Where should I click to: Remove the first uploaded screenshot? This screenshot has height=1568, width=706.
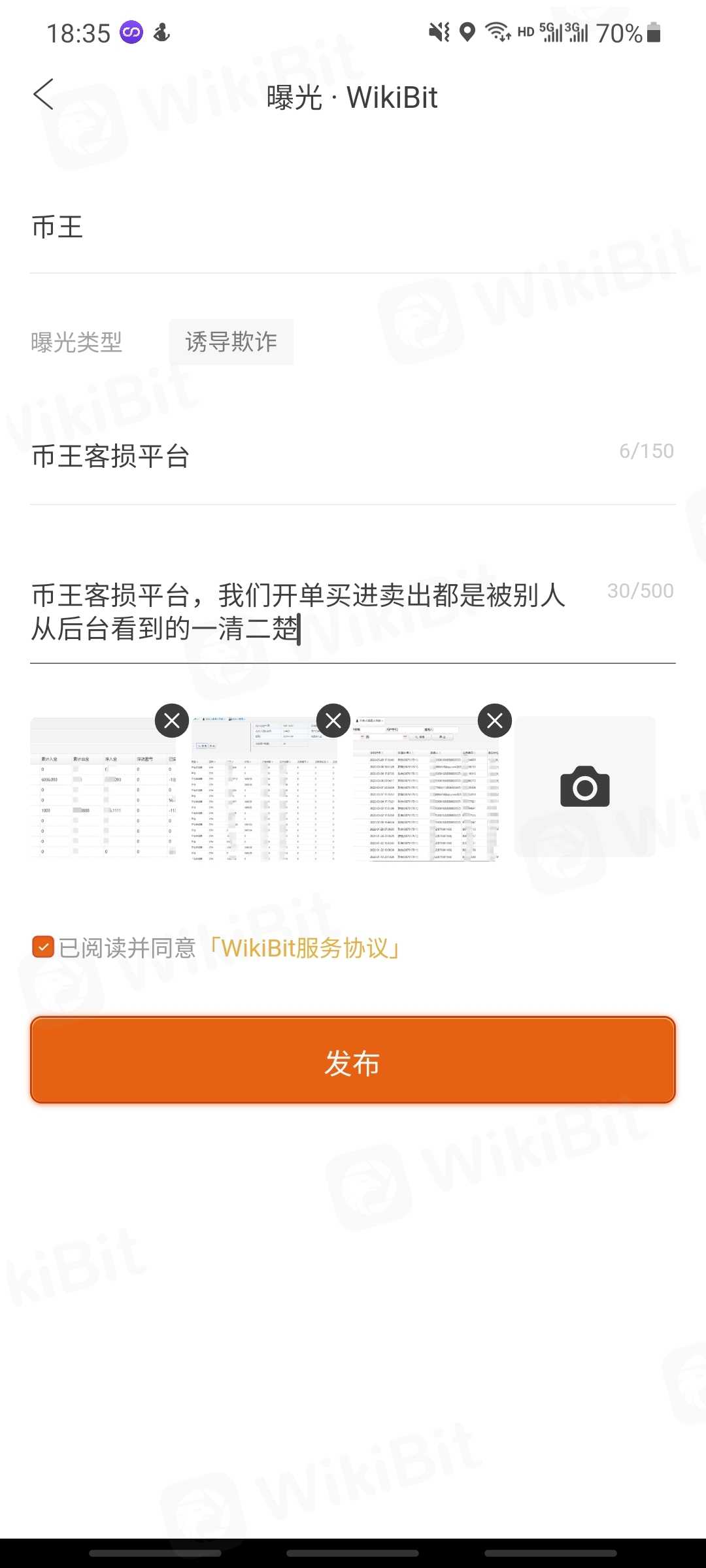click(172, 721)
